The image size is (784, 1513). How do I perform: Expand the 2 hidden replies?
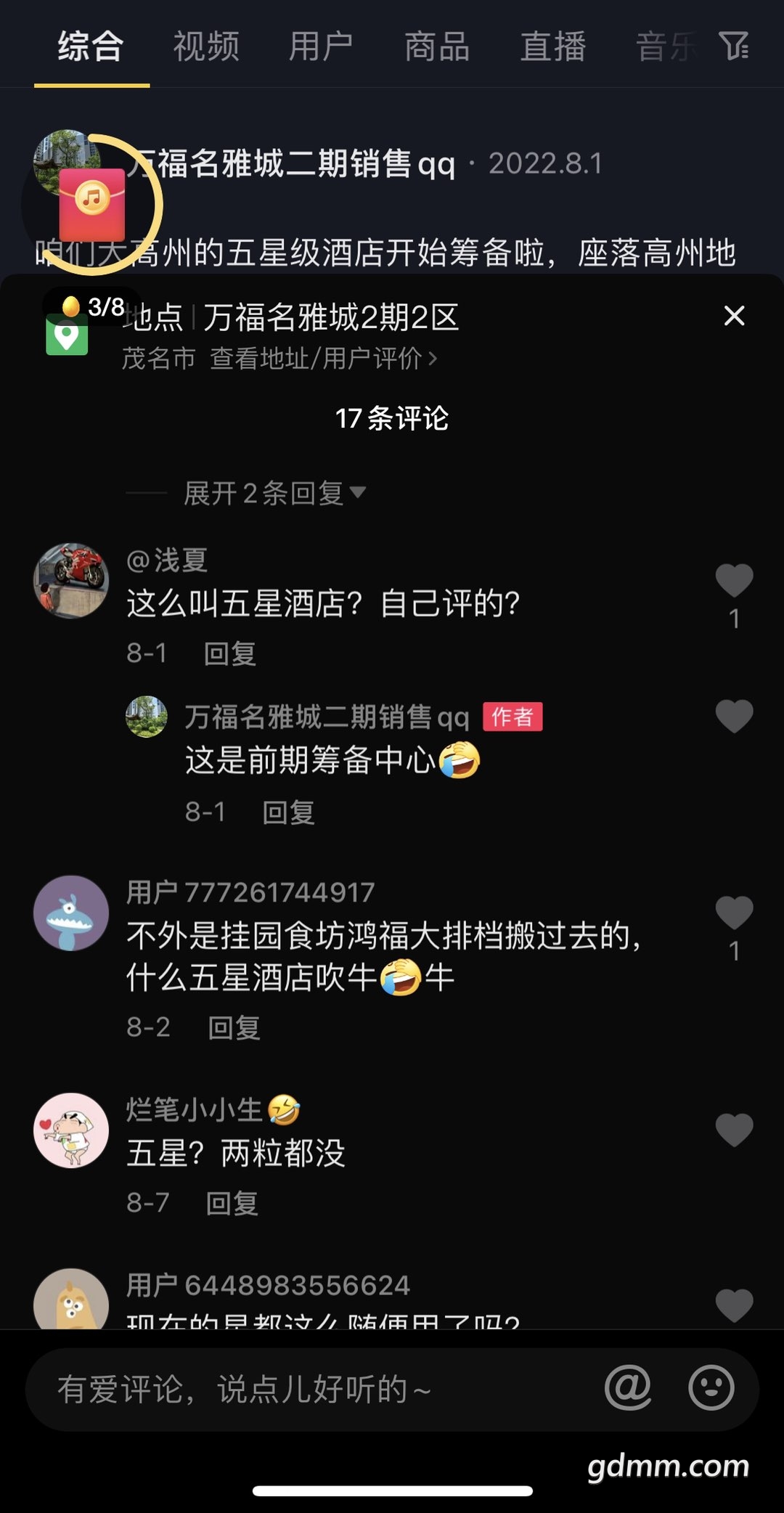[x=274, y=494]
